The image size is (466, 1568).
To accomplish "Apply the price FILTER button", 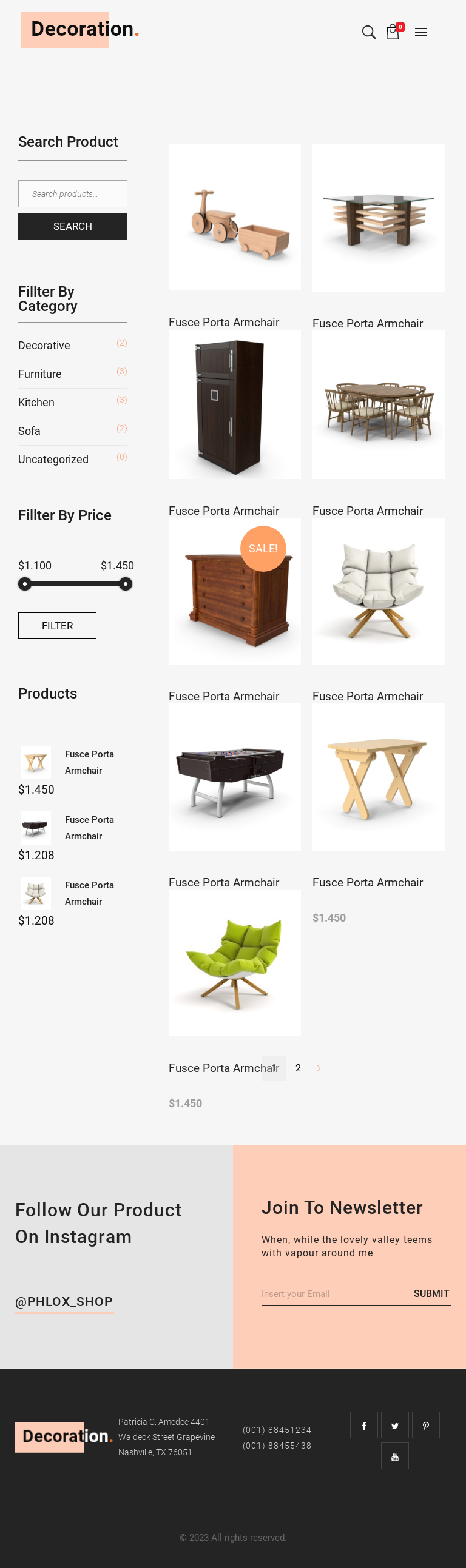I will click(57, 626).
